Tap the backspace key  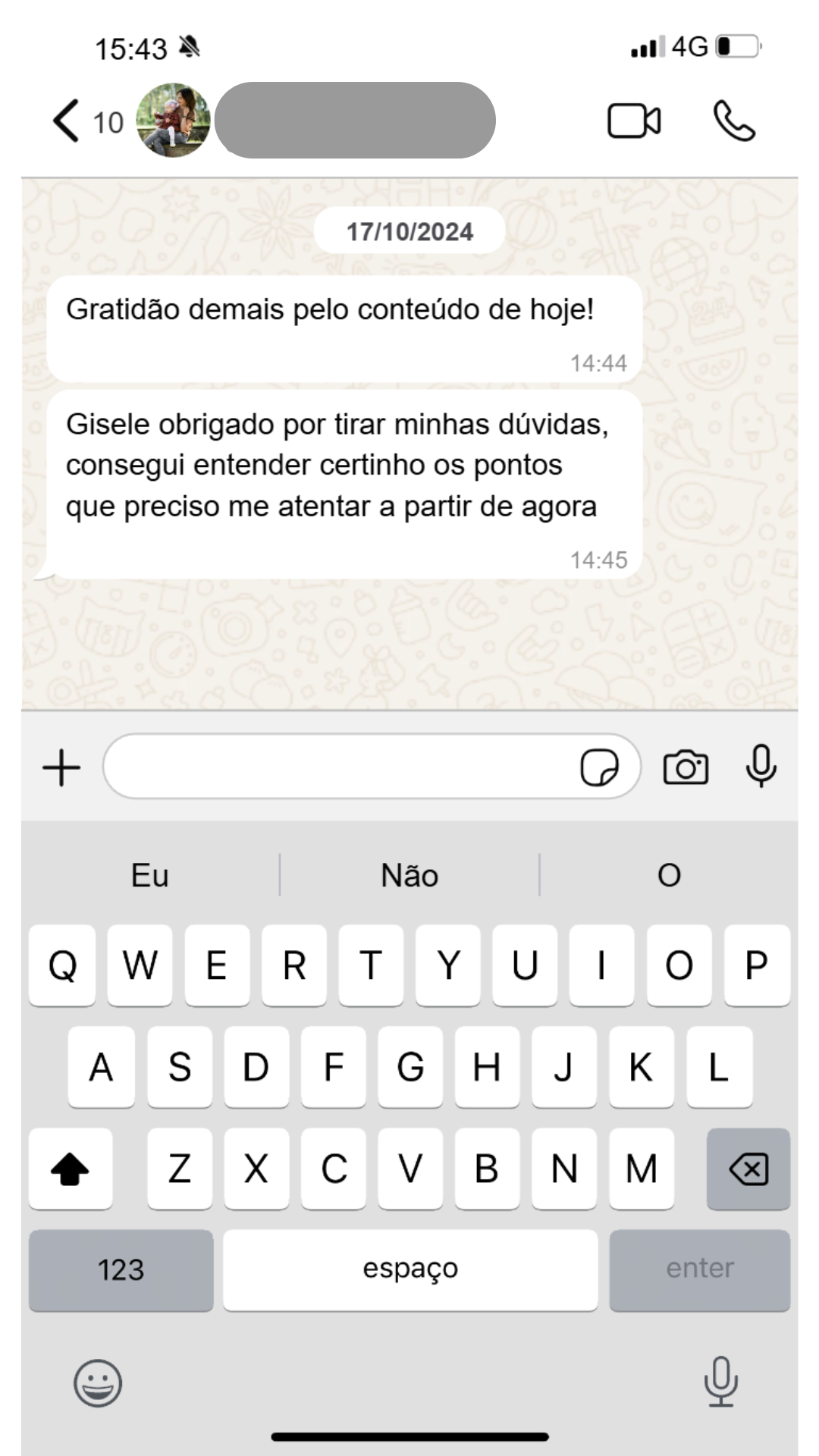tap(748, 1169)
